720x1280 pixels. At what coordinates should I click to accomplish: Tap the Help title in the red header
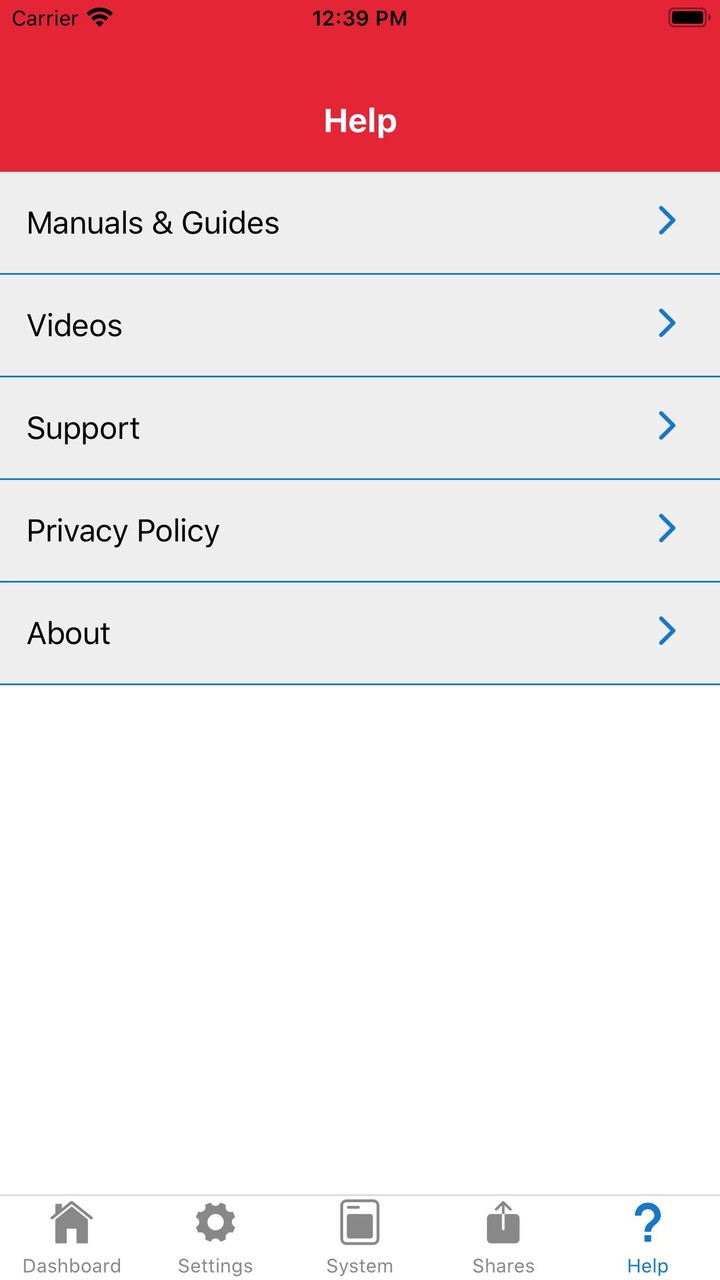pos(360,121)
